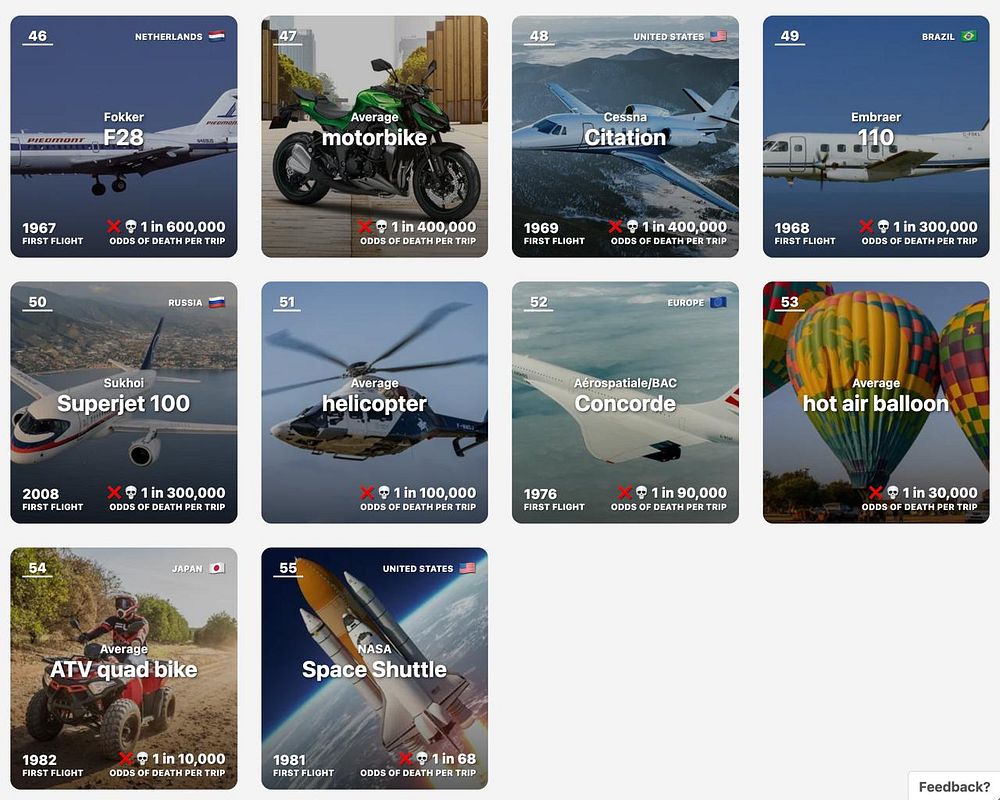This screenshot has height=800, width=1000.
Task: Select the Cessna Citation card
Action: pyautogui.click(x=625, y=137)
